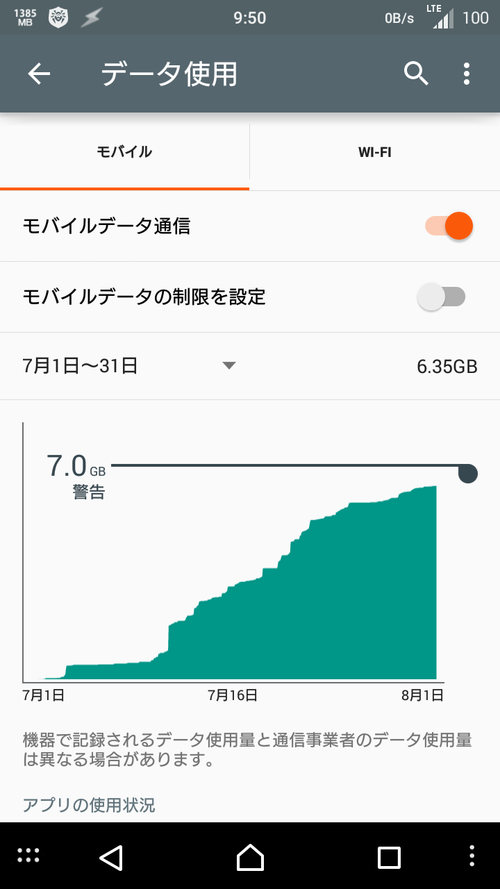Screen dimensions: 500x889
Task: Tap the system home button
Action: [250, 857]
